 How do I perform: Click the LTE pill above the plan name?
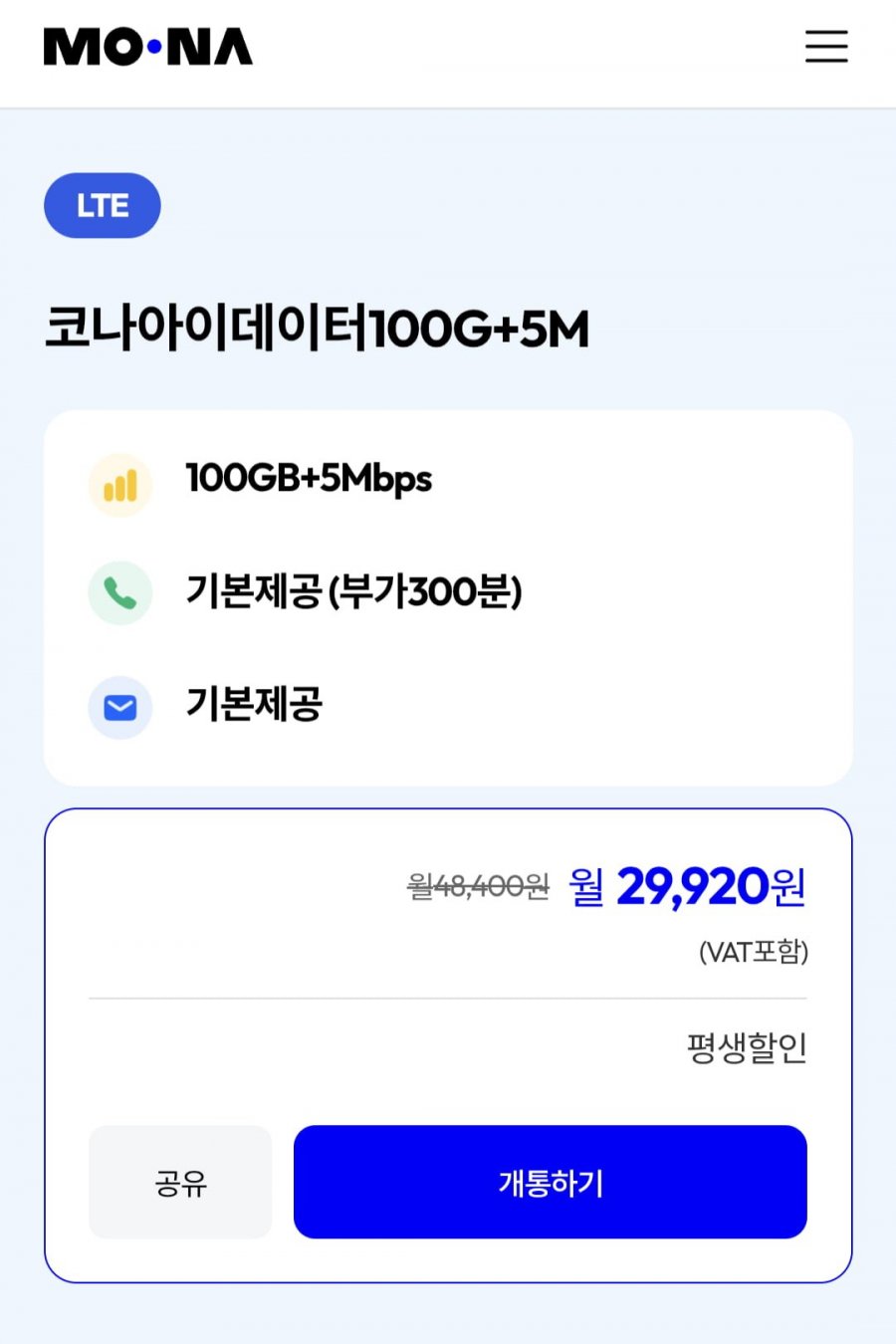(102, 205)
